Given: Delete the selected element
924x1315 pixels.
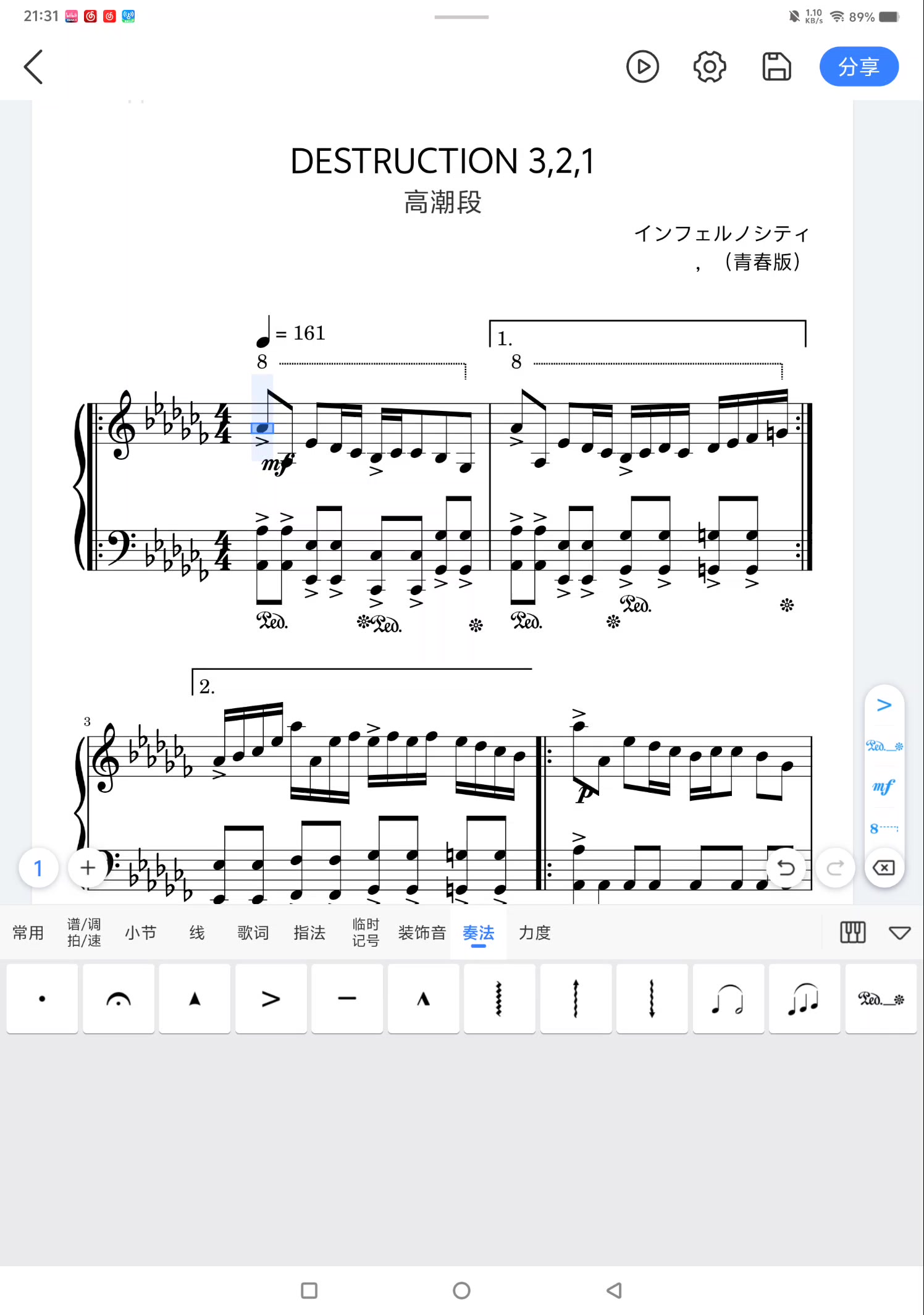Looking at the screenshot, I should tap(884, 868).
